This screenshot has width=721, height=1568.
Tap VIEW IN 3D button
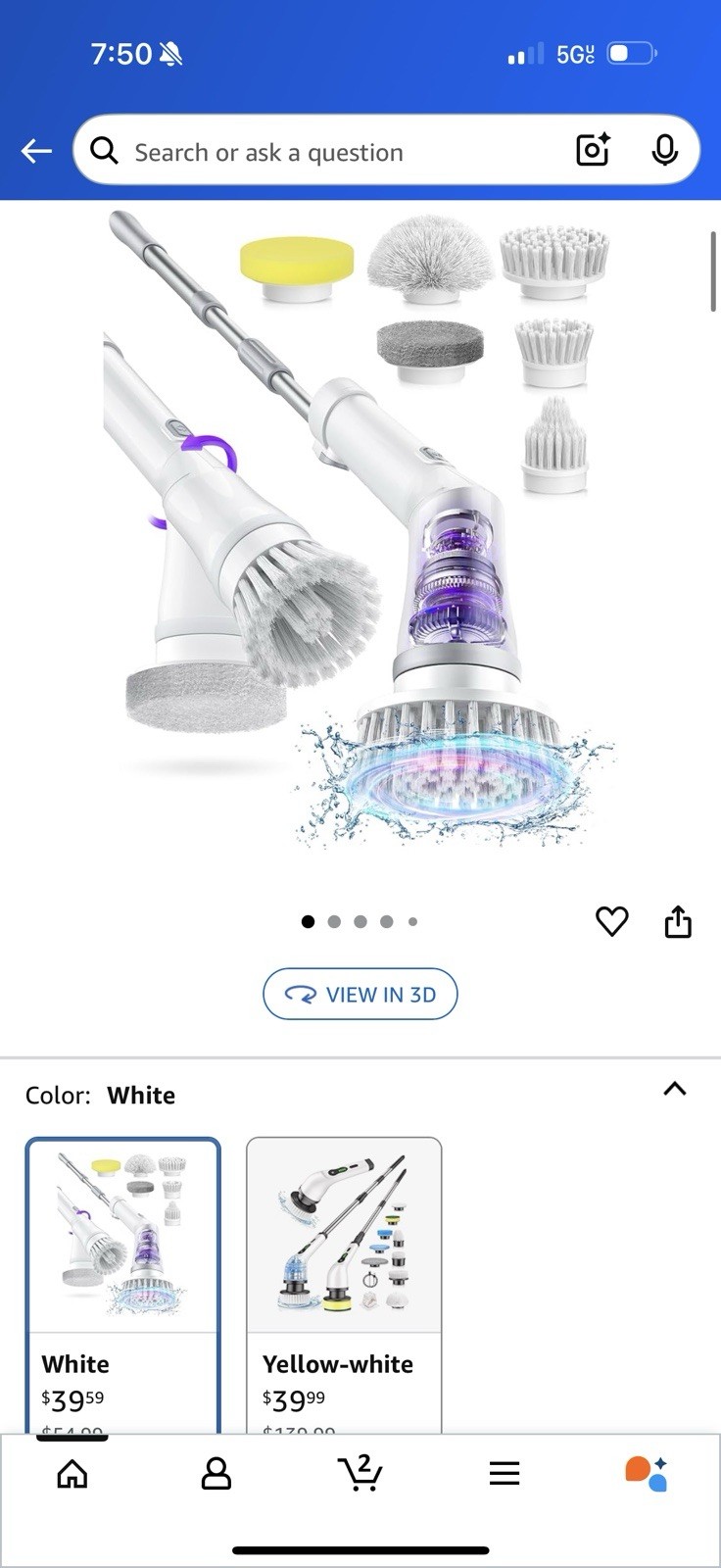(360, 994)
